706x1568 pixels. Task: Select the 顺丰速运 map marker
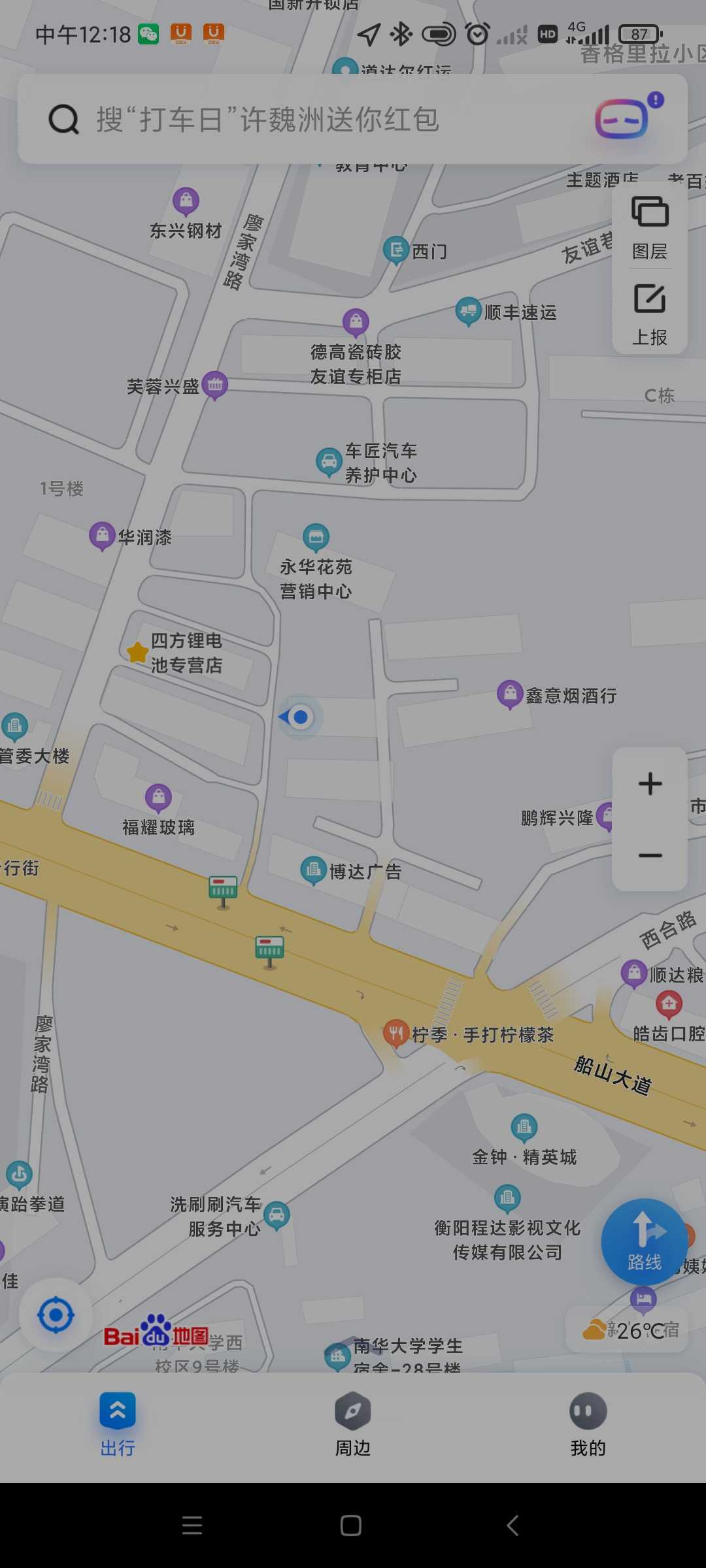pyautogui.click(x=469, y=312)
